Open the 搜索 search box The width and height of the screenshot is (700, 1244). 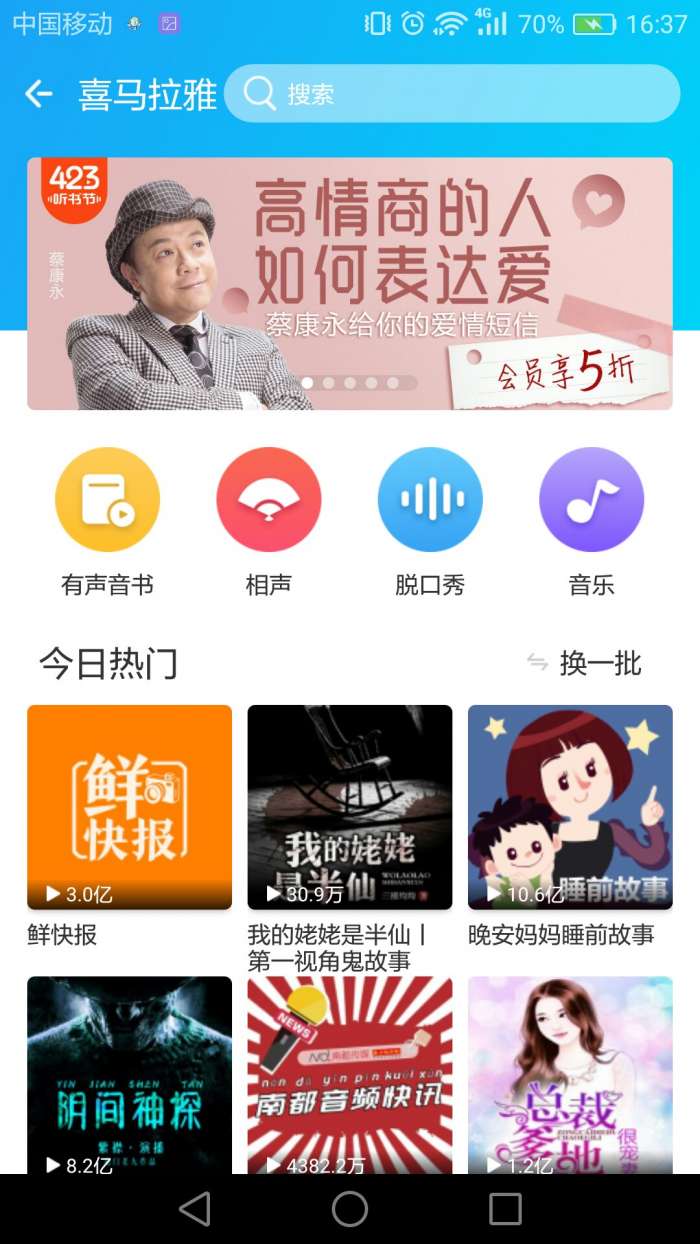[x=452, y=94]
